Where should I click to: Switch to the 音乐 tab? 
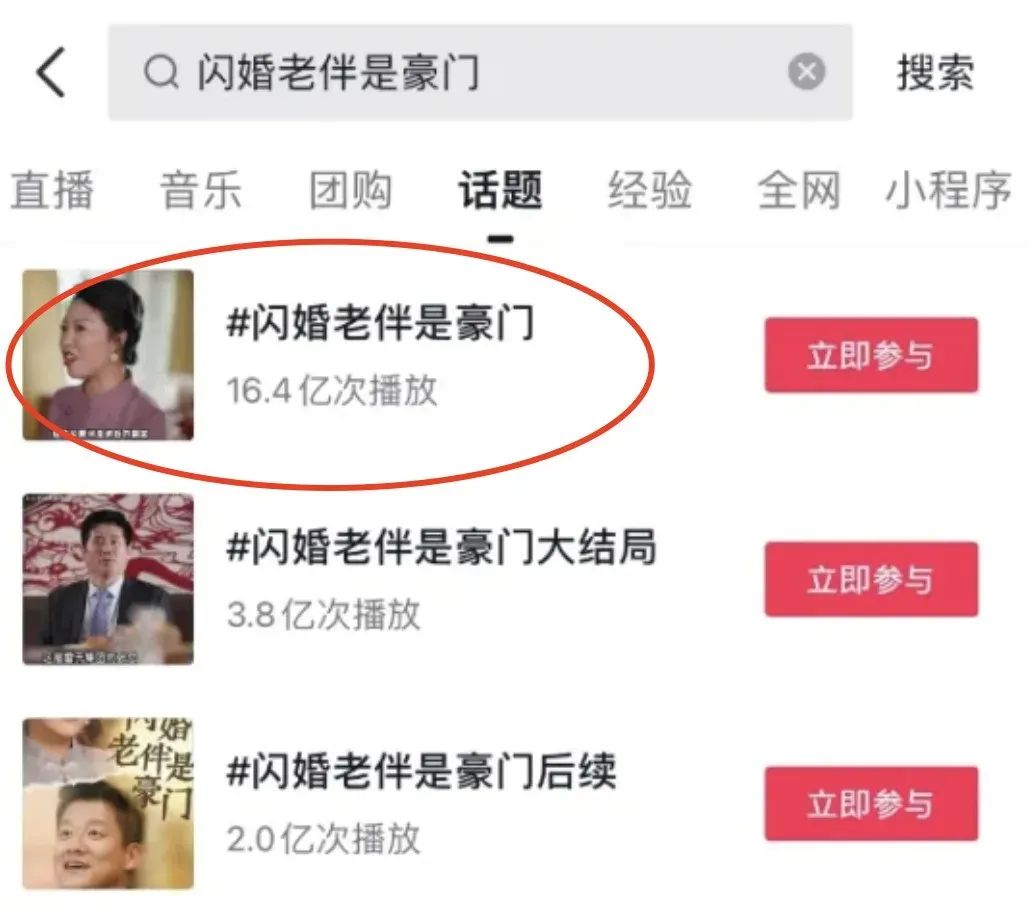(201, 190)
